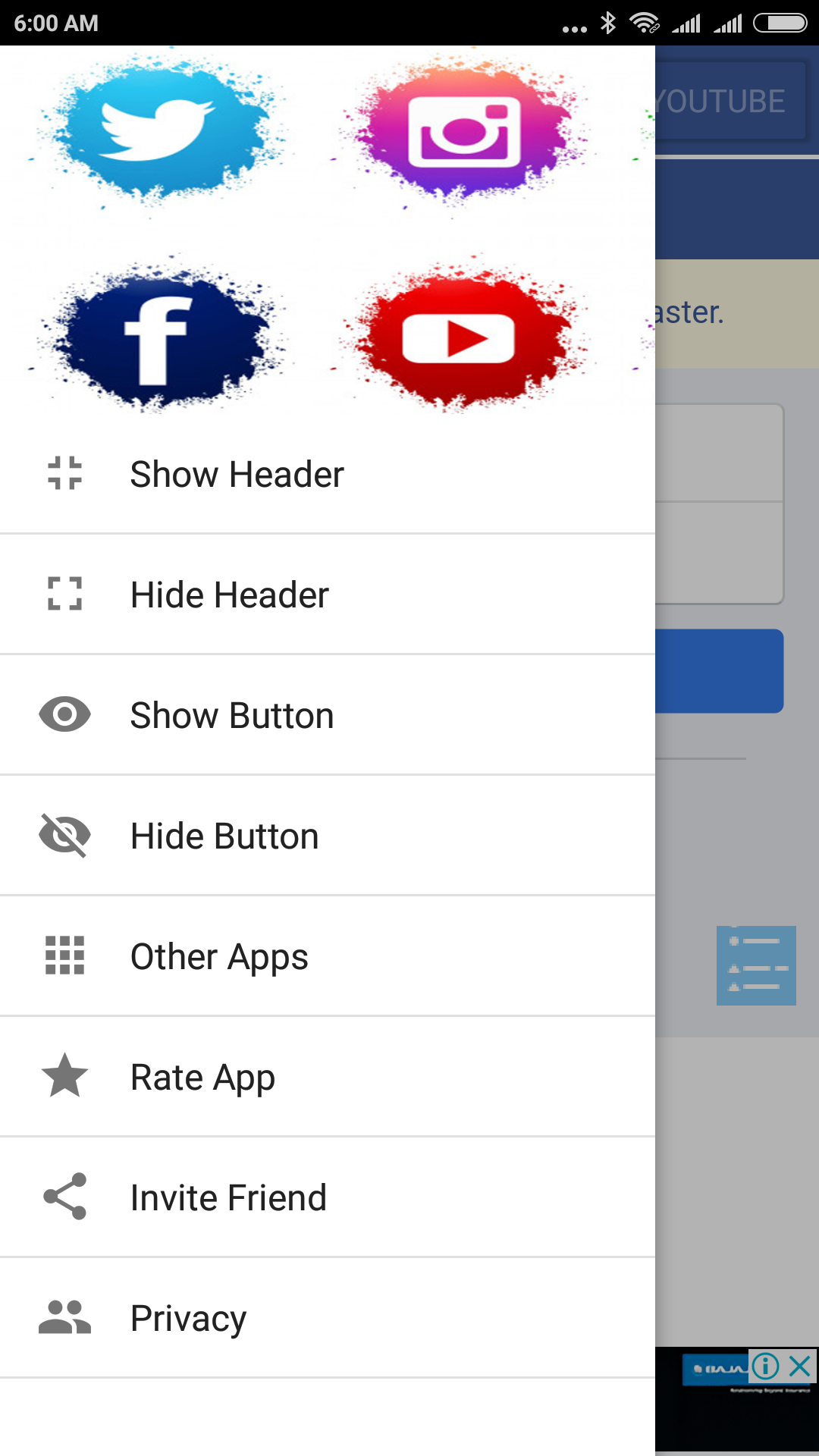Open the Privacy page
The height and width of the screenshot is (1456, 819).
click(x=188, y=1319)
